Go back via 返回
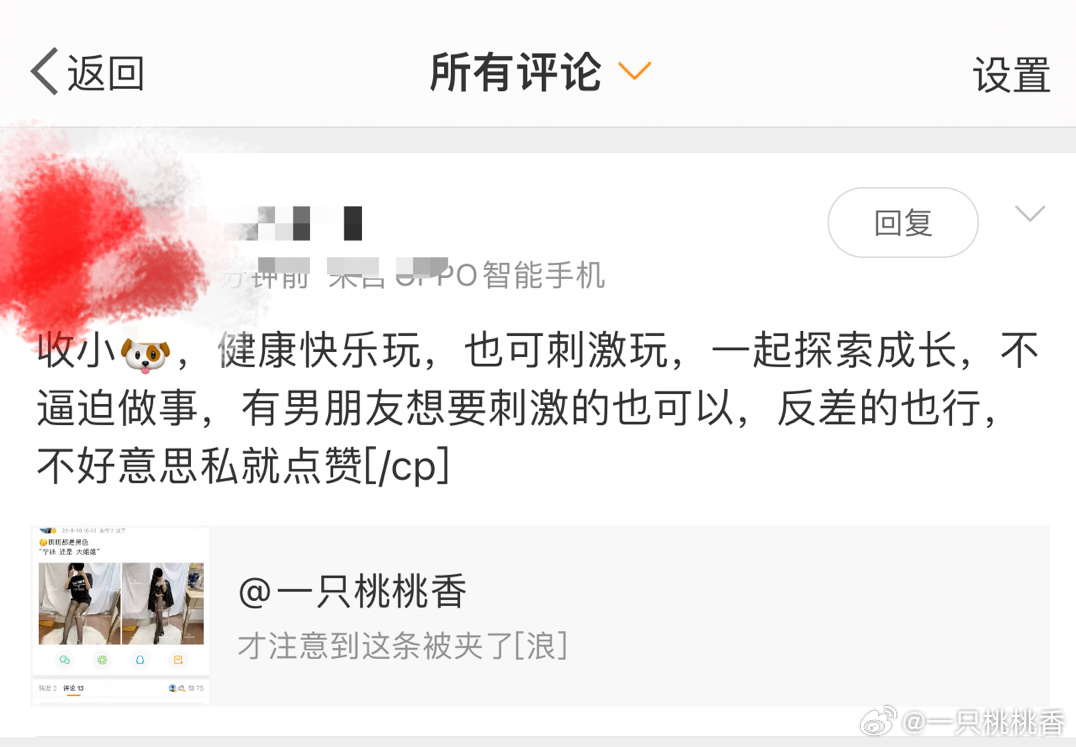 tap(88, 73)
